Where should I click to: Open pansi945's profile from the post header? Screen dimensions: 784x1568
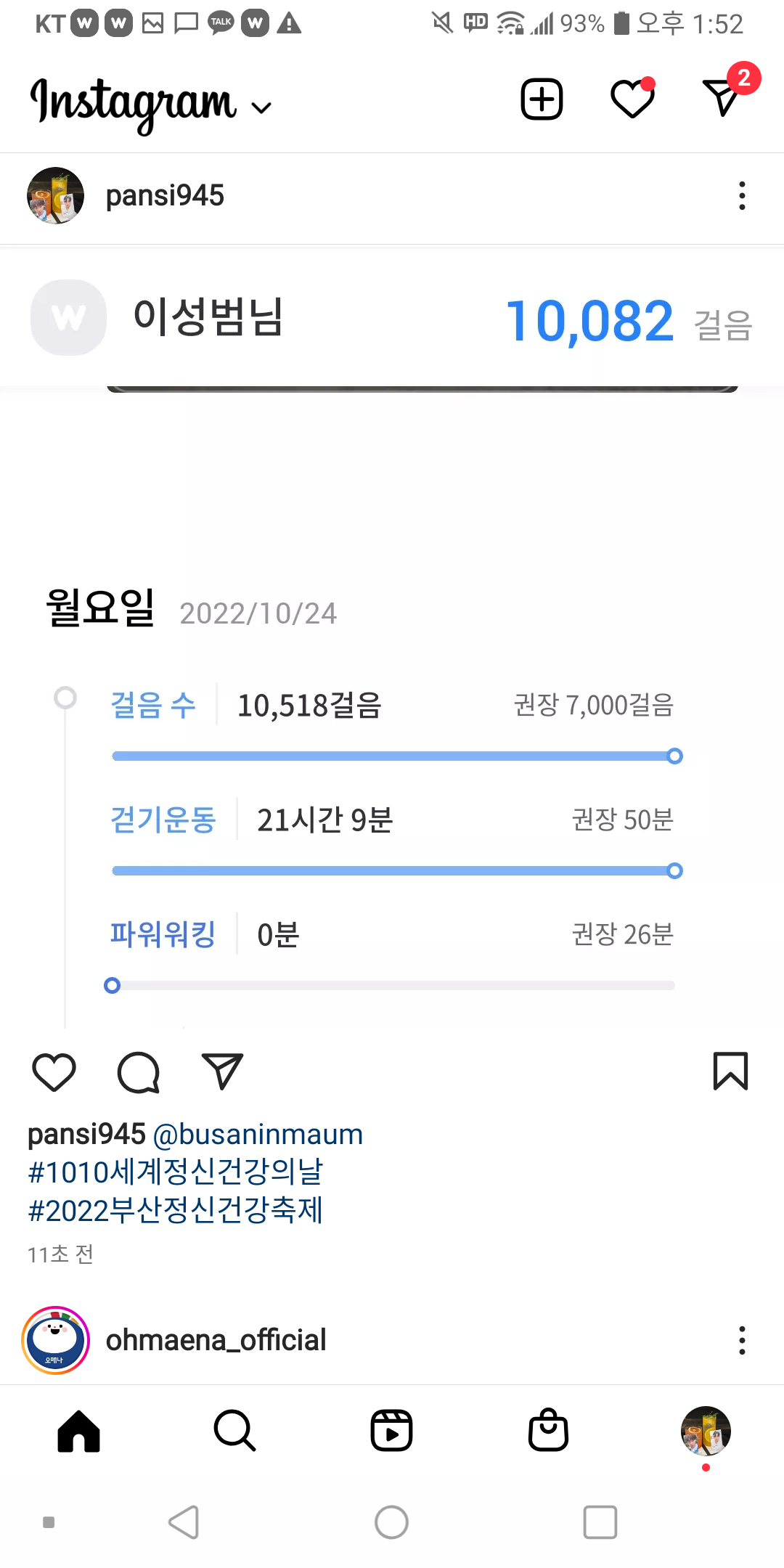coord(164,196)
